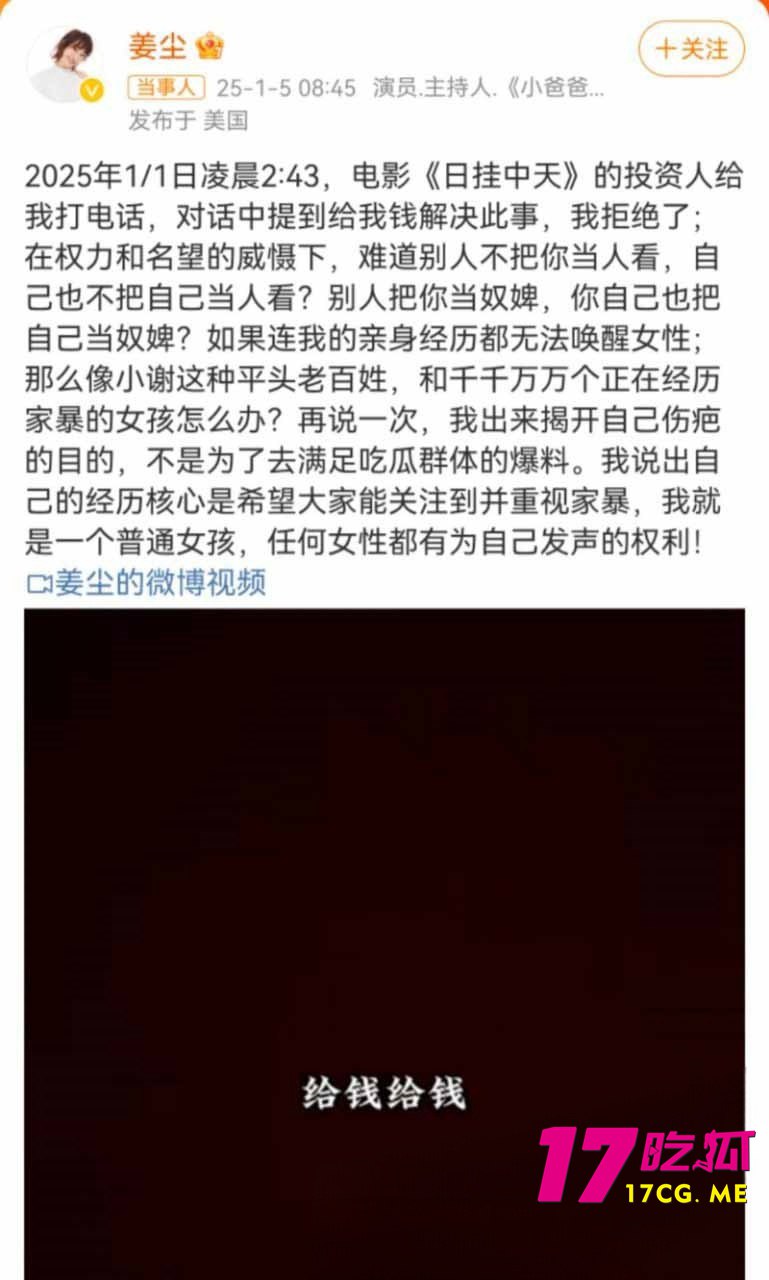769x1280 pixels.
Task: Play the video with 给钱给钱 caption
Action: 384,900
